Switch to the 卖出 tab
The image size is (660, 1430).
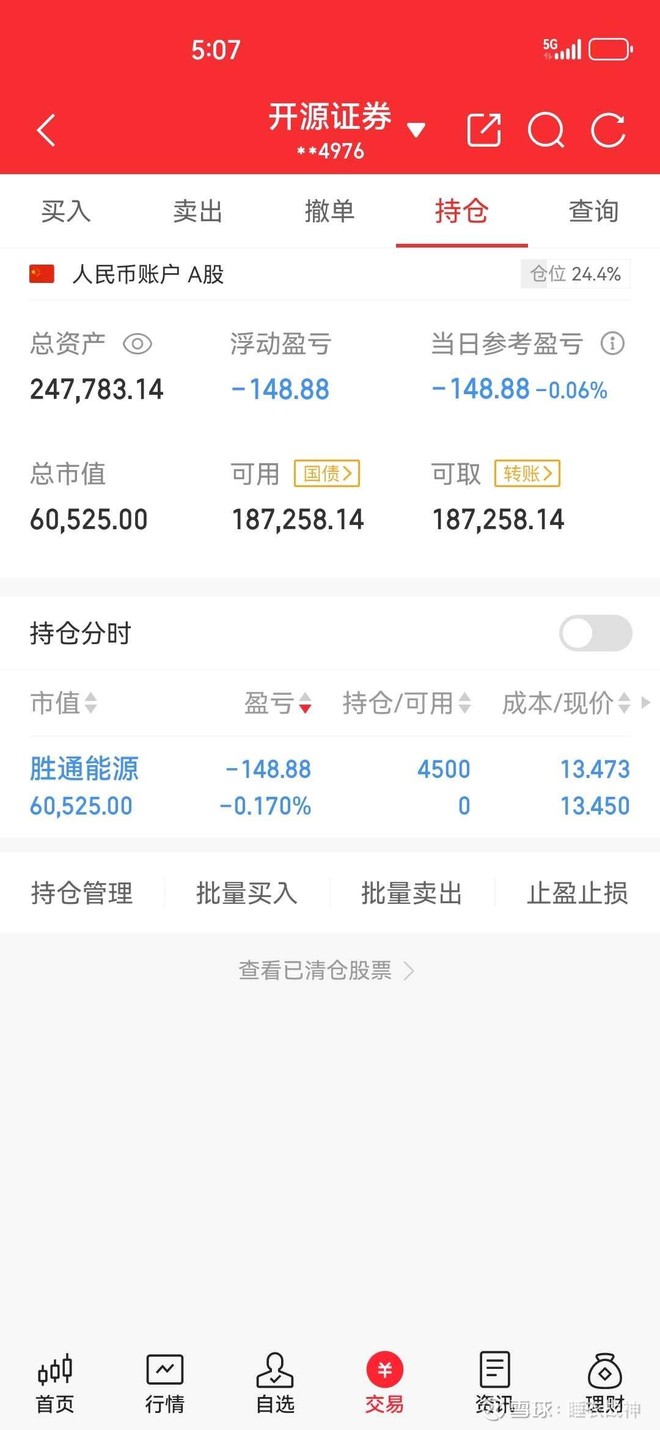coord(198,211)
